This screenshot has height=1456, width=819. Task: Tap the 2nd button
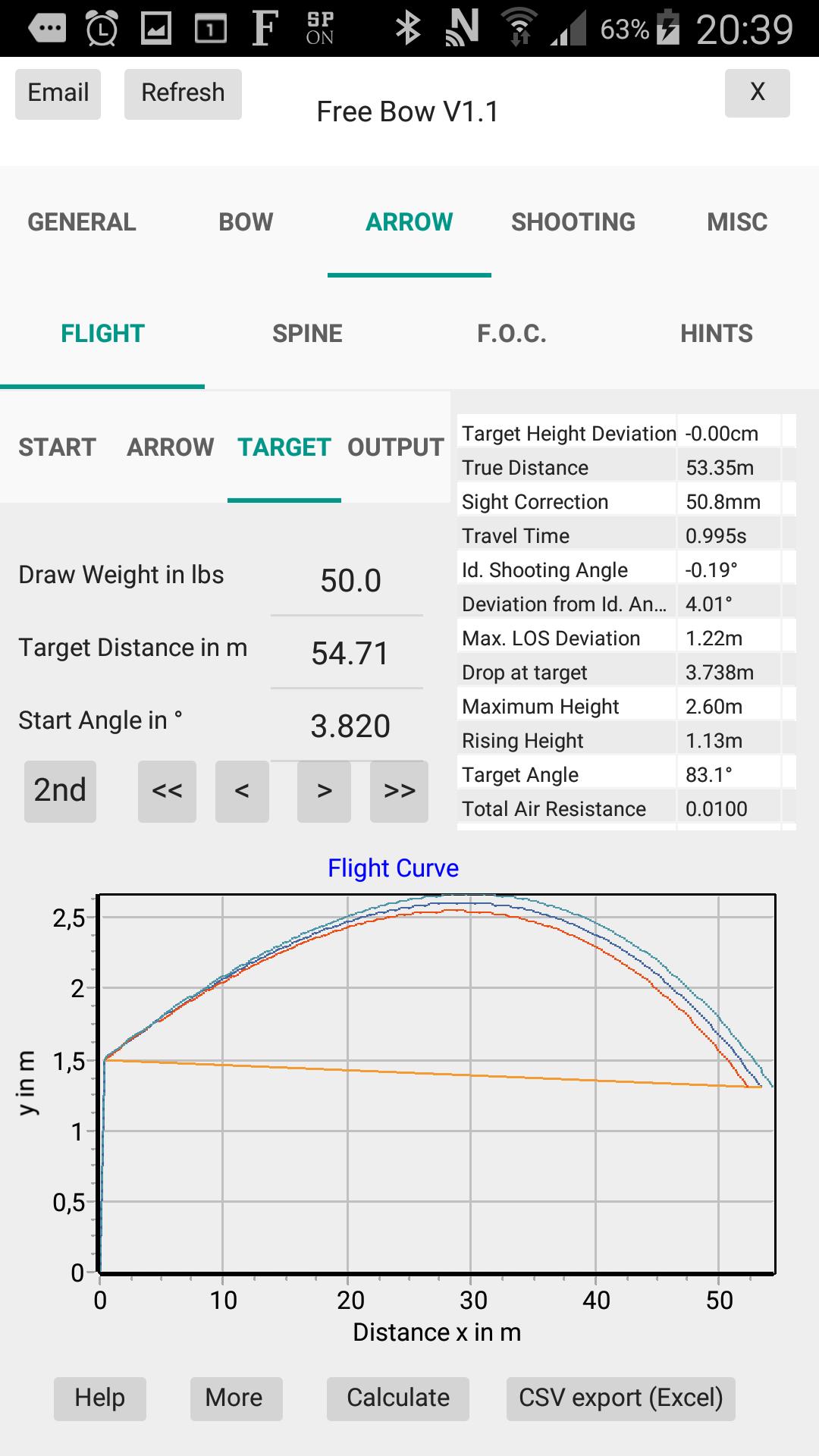(60, 791)
